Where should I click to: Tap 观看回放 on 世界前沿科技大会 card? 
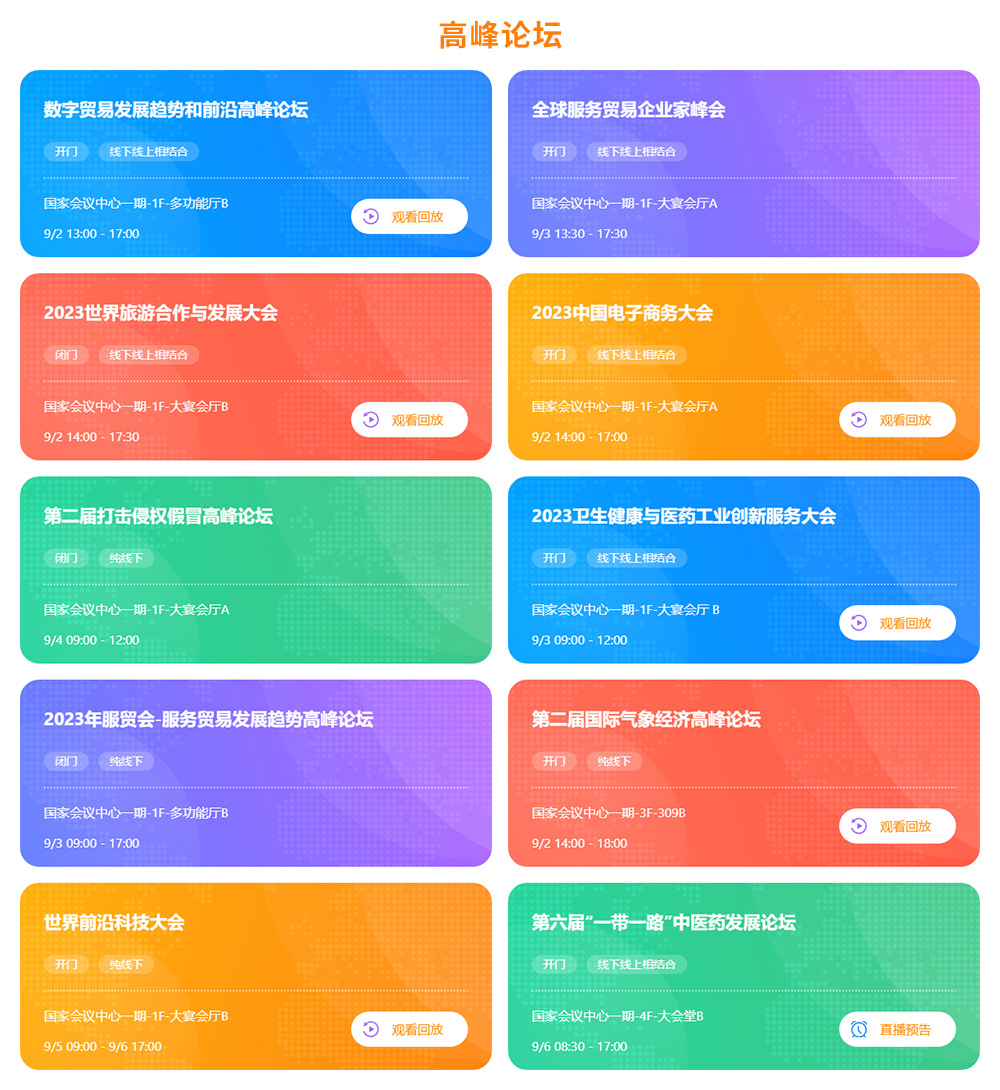pos(409,1028)
